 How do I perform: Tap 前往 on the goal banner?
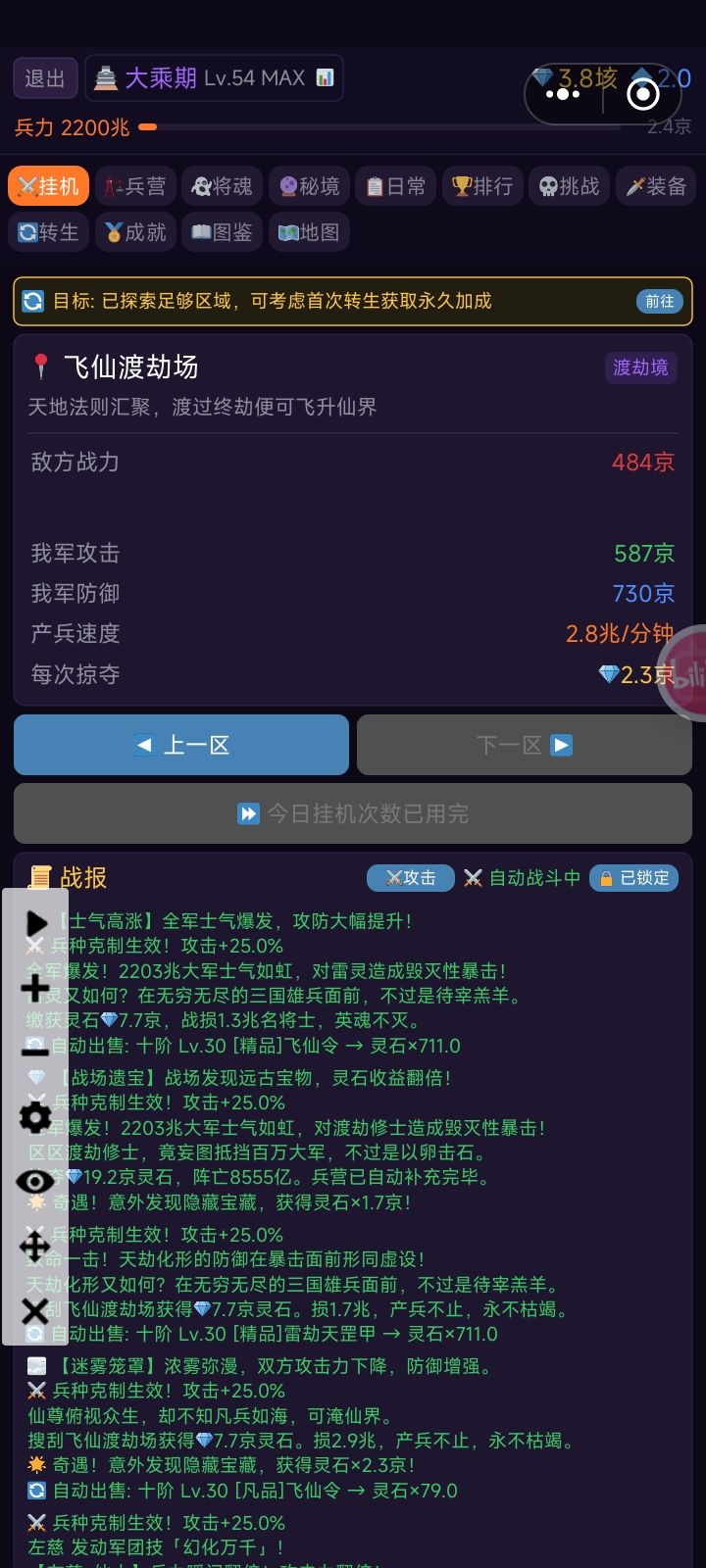(x=658, y=301)
